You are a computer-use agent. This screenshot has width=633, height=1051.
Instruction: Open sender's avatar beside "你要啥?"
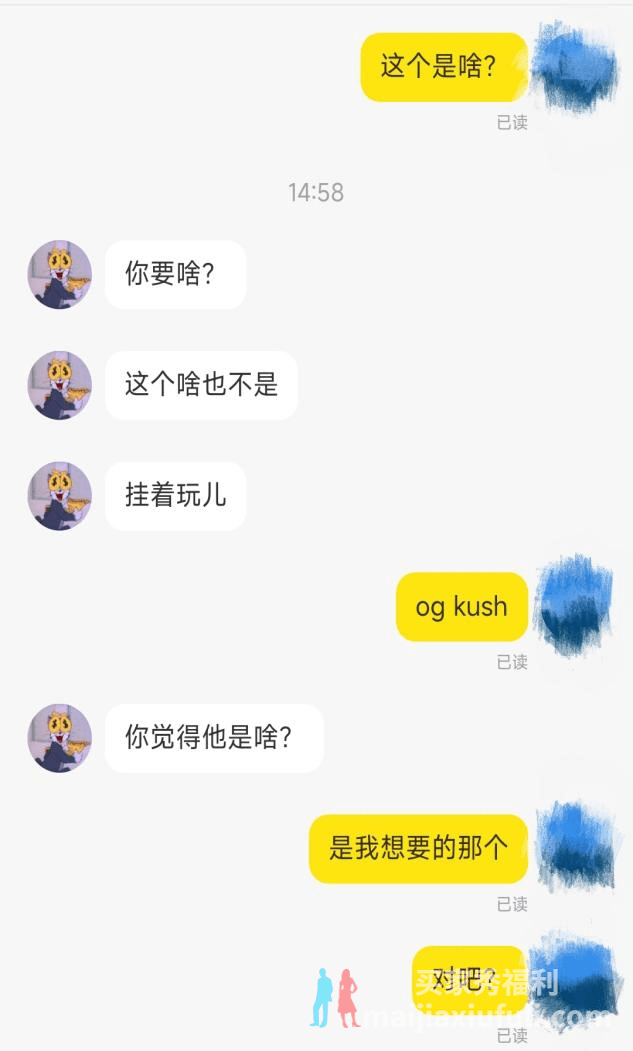[x=59, y=274]
